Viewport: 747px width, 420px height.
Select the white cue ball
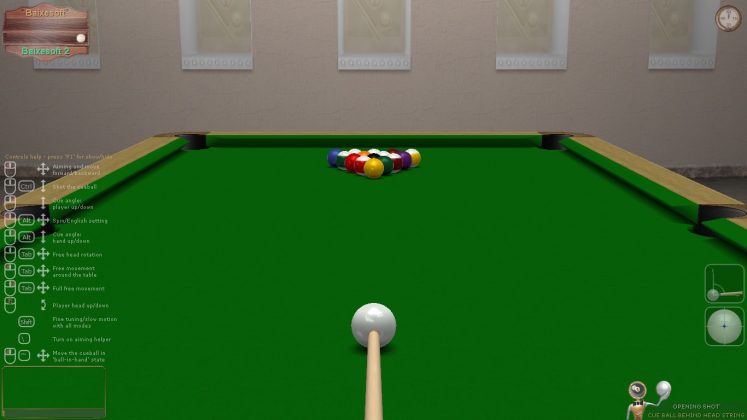(374, 324)
